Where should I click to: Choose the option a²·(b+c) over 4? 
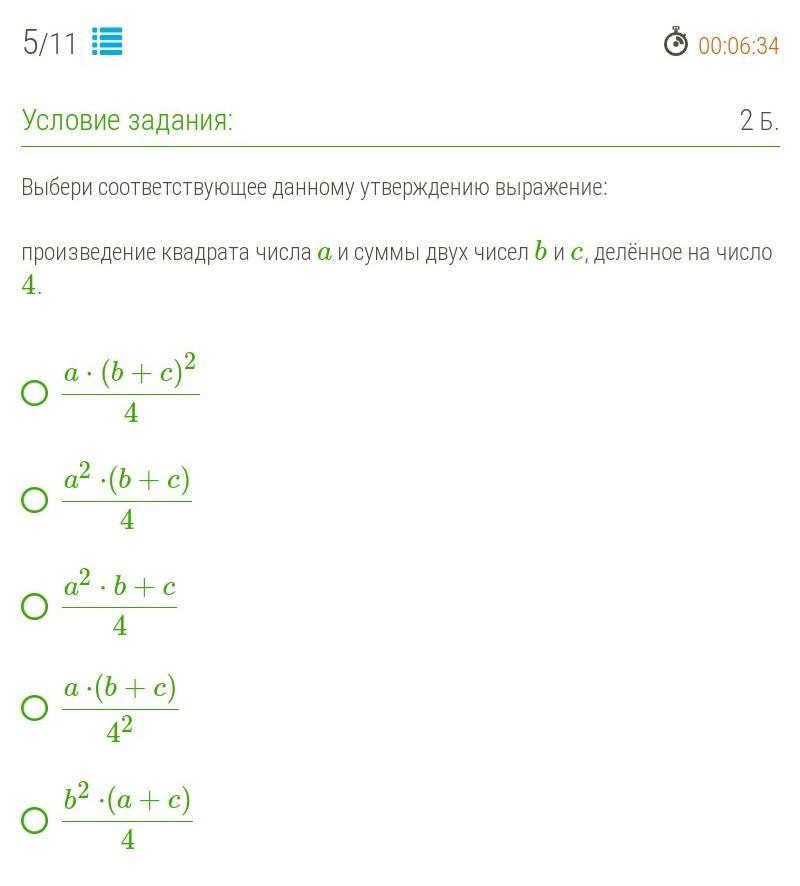pyautogui.click(x=34, y=500)
